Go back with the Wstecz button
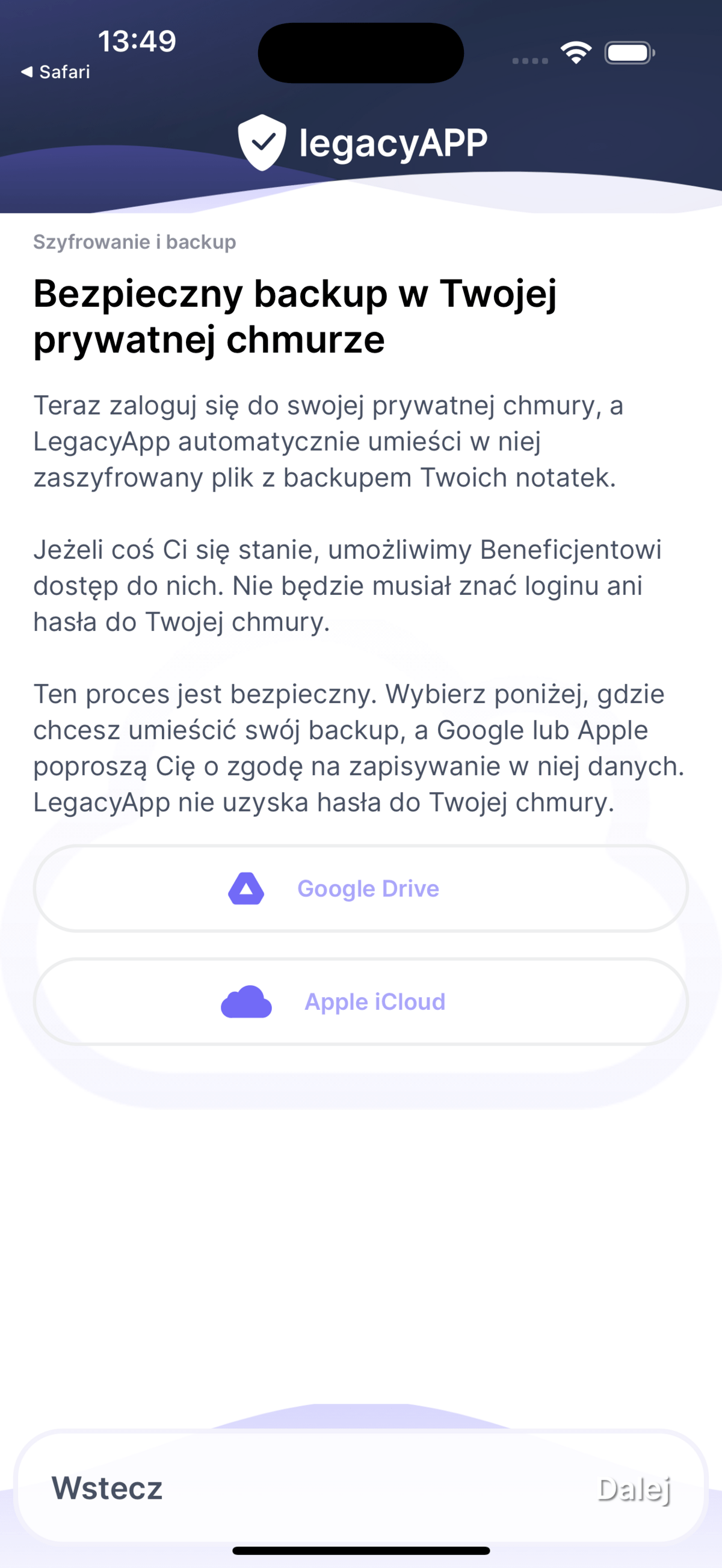722x1568 pixels. click(x=107, y=1488)
